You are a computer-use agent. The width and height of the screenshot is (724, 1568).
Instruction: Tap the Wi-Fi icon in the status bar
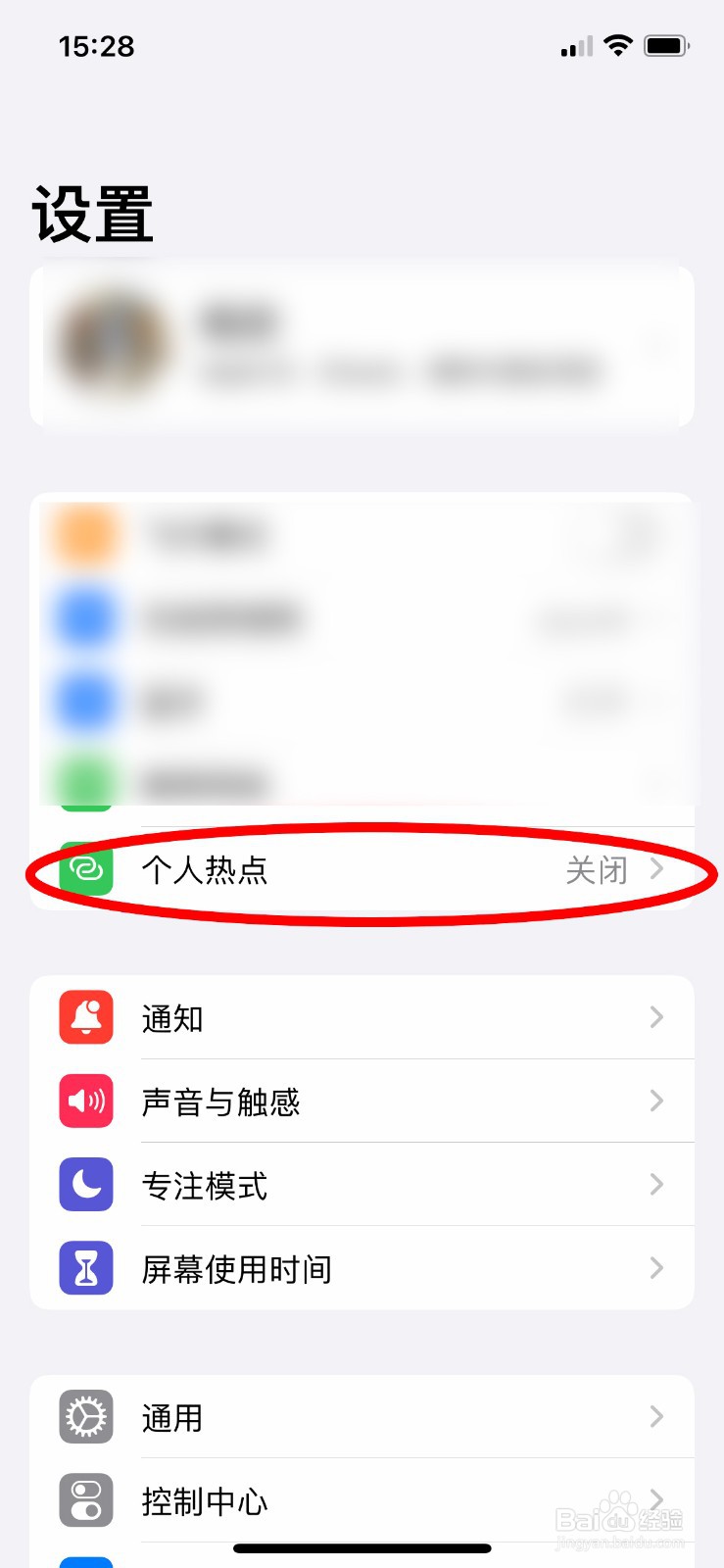[x=618, y=45]
